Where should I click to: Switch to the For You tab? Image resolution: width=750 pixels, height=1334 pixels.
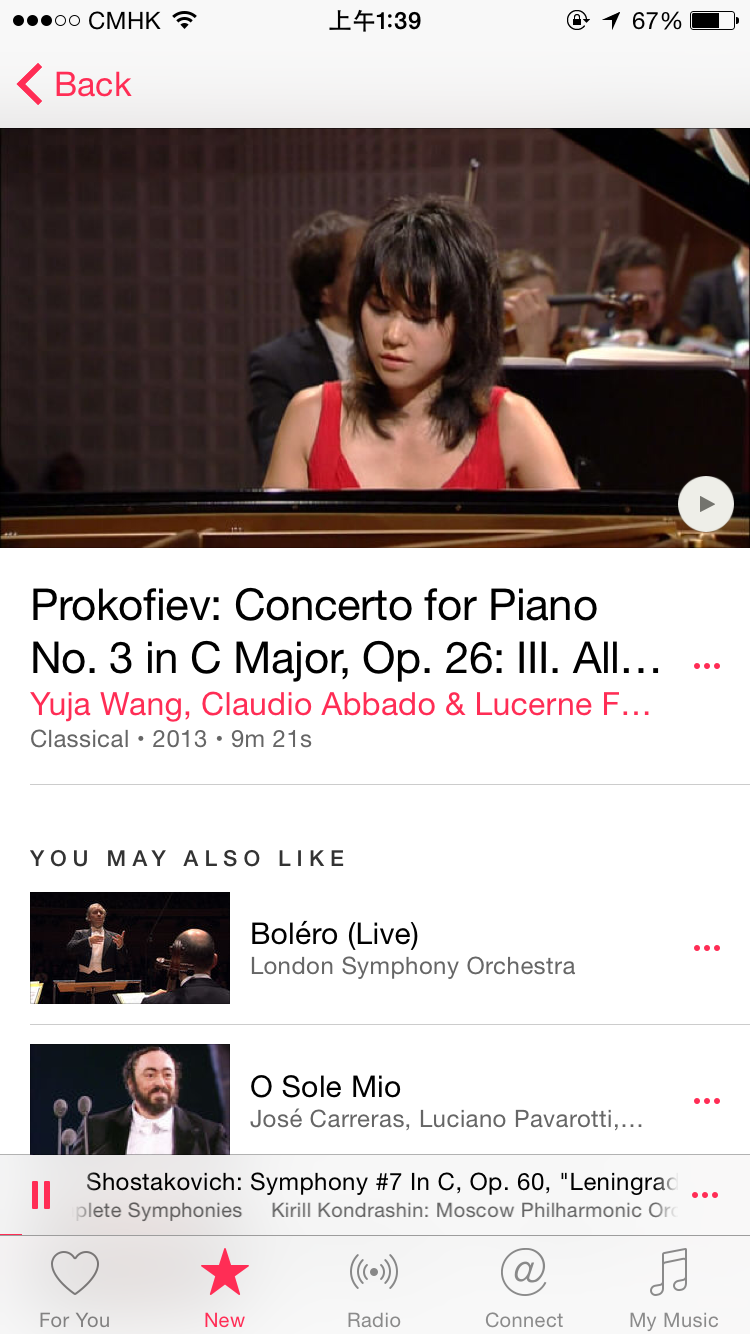[x=75, y=1290]
